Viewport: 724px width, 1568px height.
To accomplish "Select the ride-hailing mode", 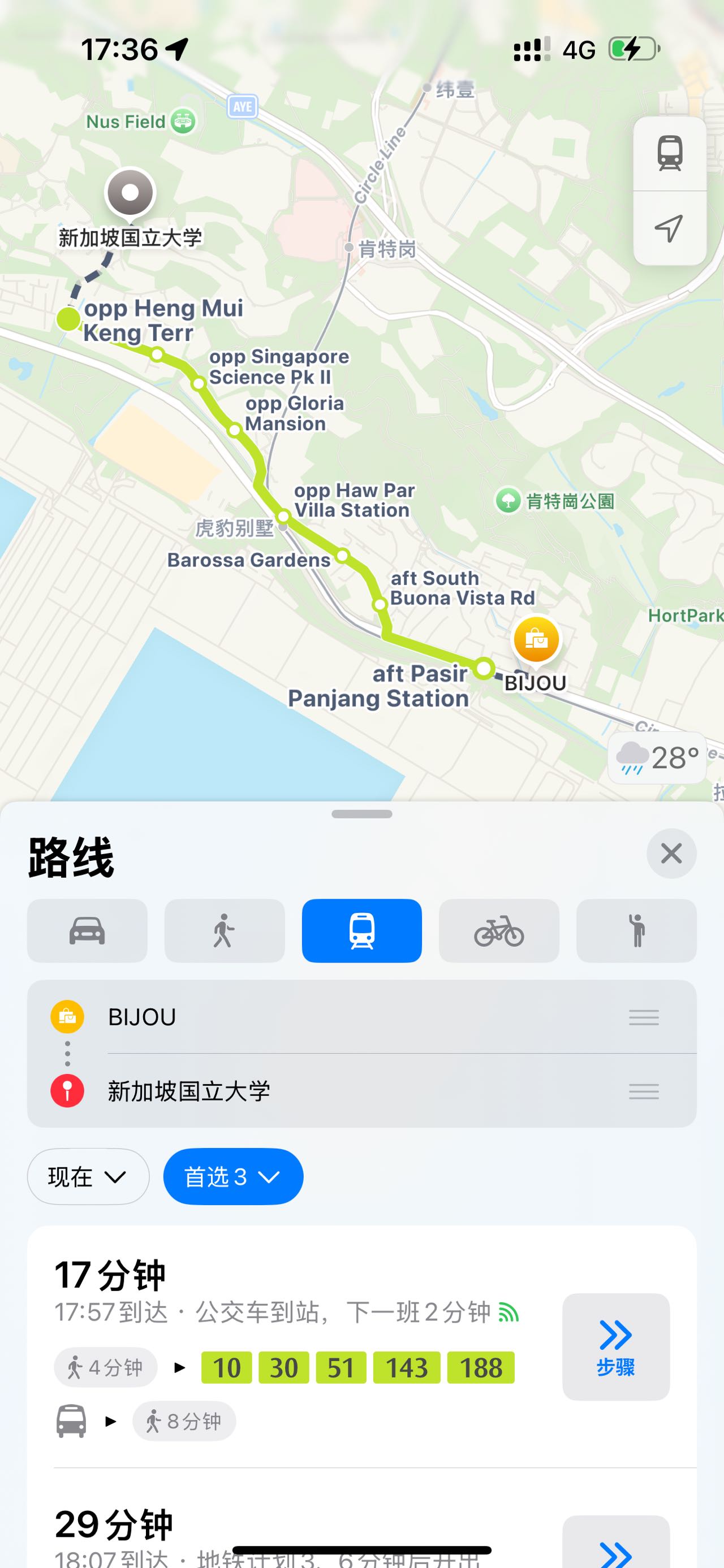I will point(636,931).
